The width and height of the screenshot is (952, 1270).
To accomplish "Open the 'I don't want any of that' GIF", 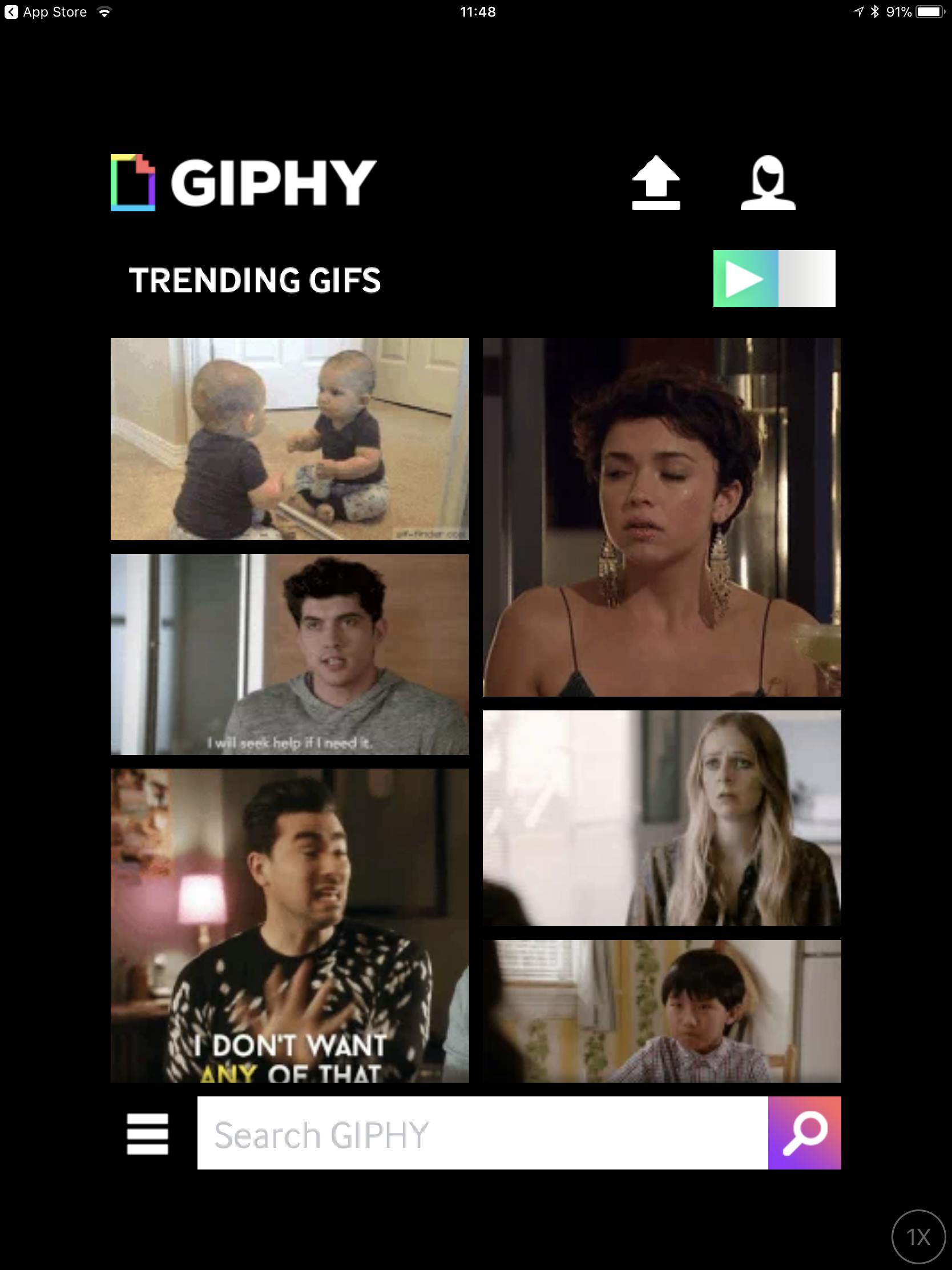I will coord(290,925).
